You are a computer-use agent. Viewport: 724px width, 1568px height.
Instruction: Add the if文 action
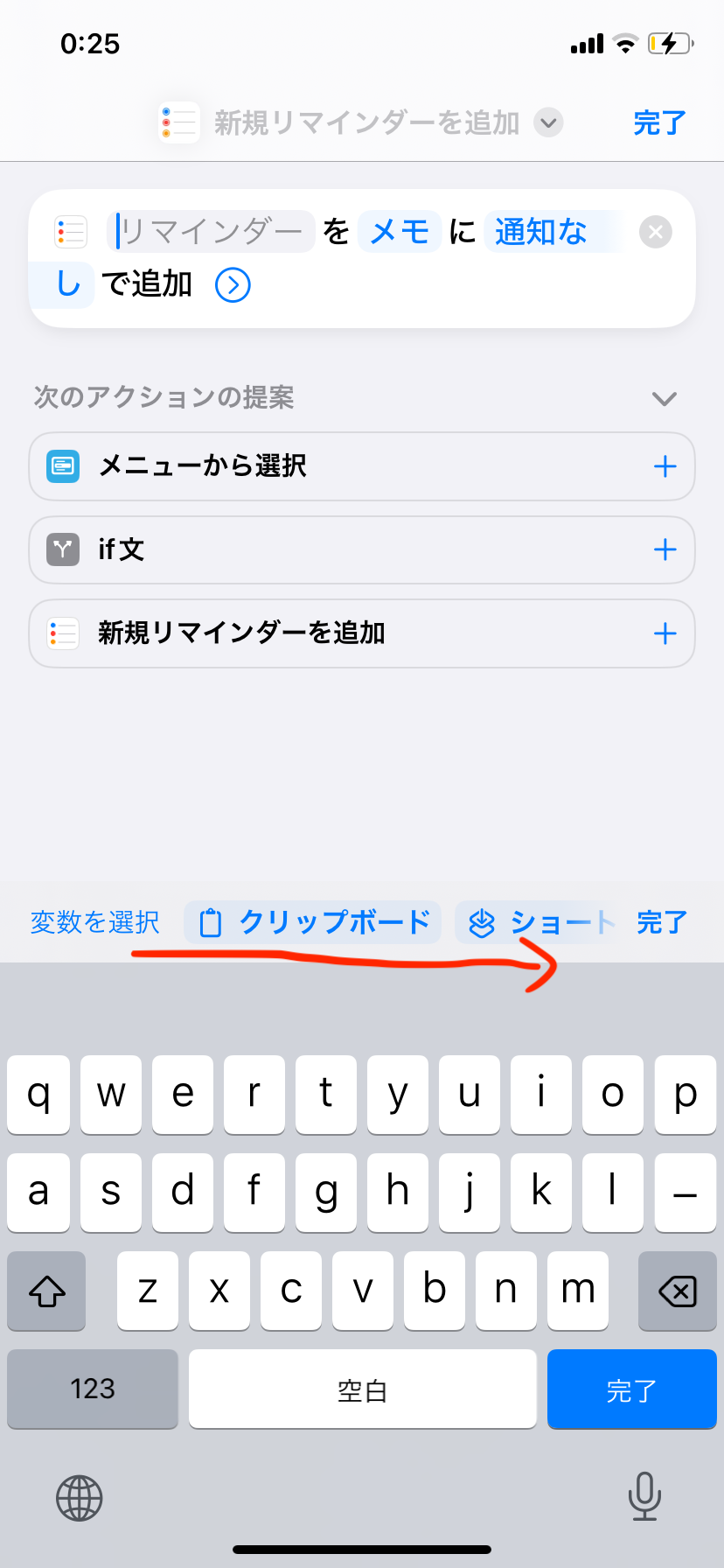click(665, 549)
